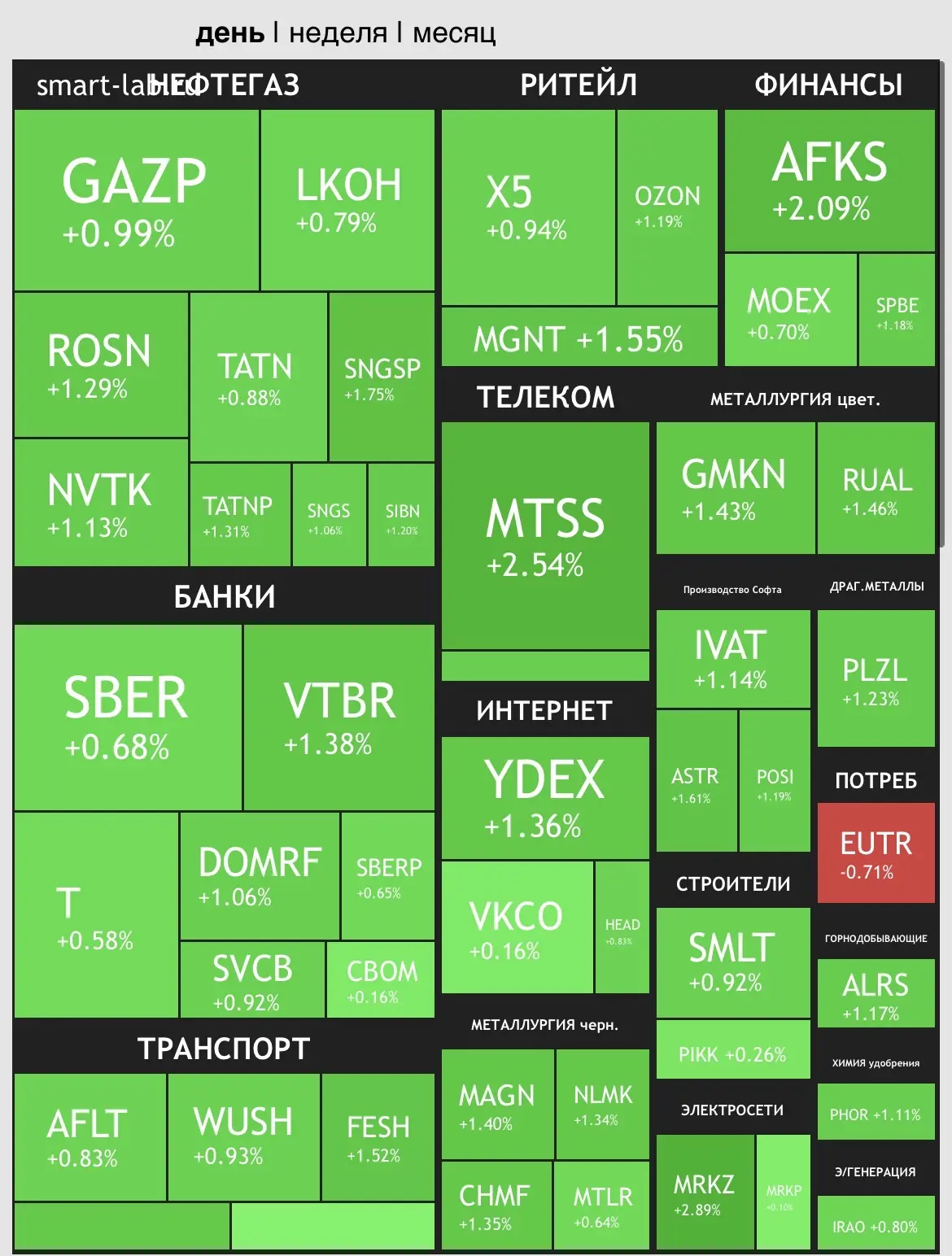Tap the X5 retail tile
This screenshot has height=1256, width=952.
(x=528, y=207)
